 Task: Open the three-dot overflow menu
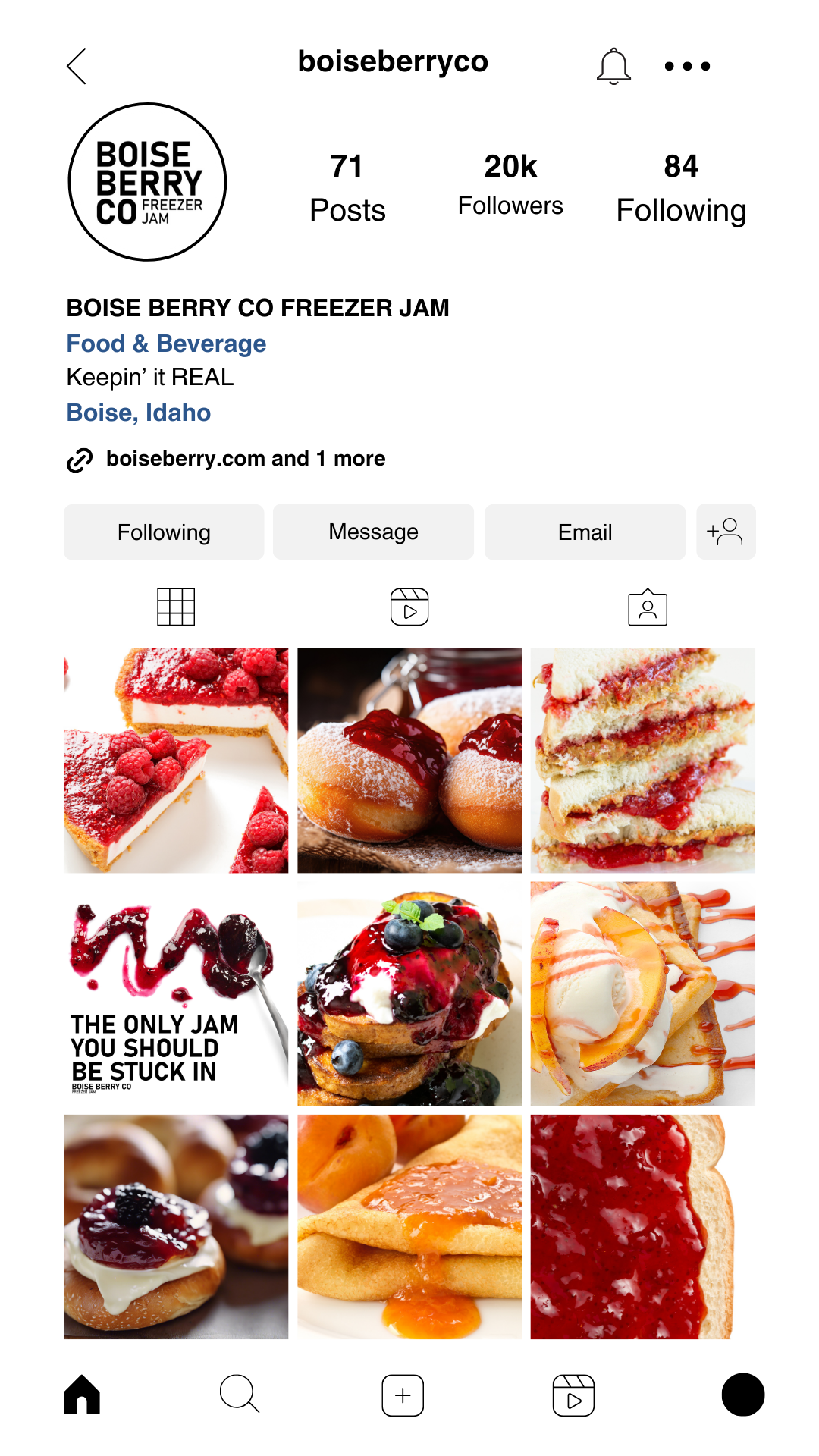687,66
